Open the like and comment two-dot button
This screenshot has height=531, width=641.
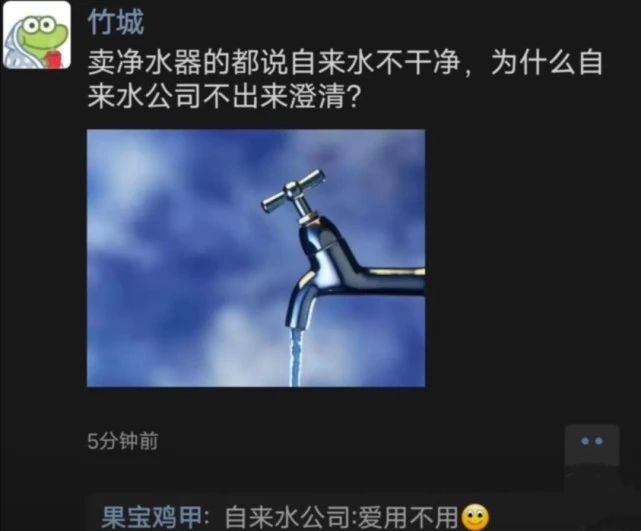pos(592,442)
